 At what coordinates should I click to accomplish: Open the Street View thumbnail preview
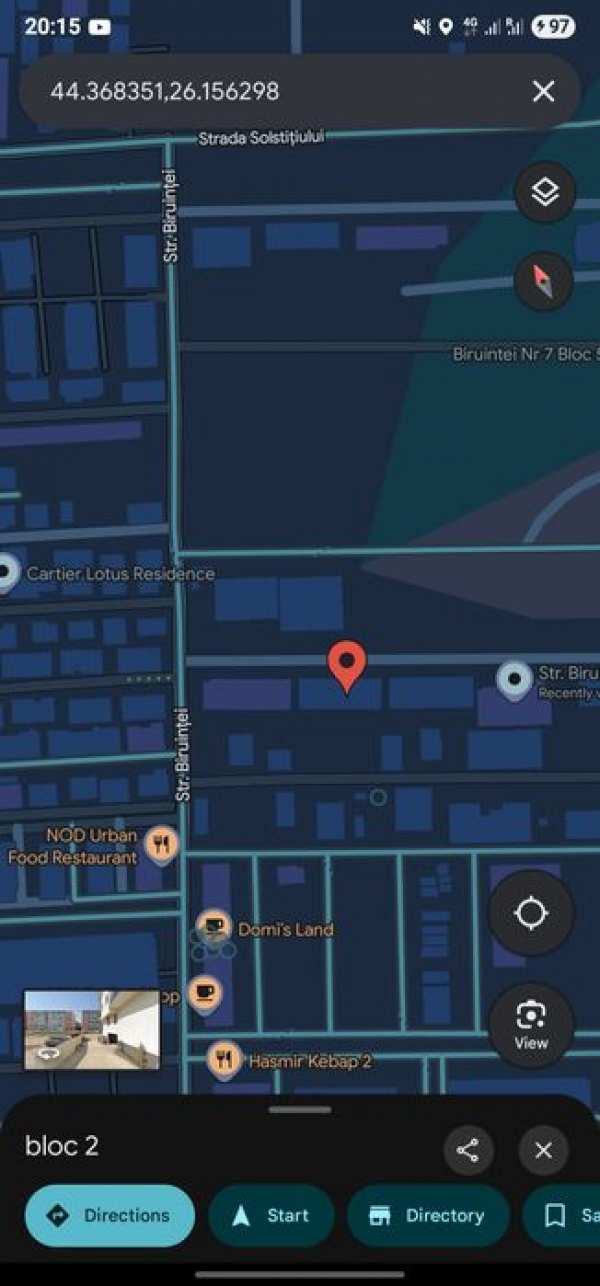92,1030
